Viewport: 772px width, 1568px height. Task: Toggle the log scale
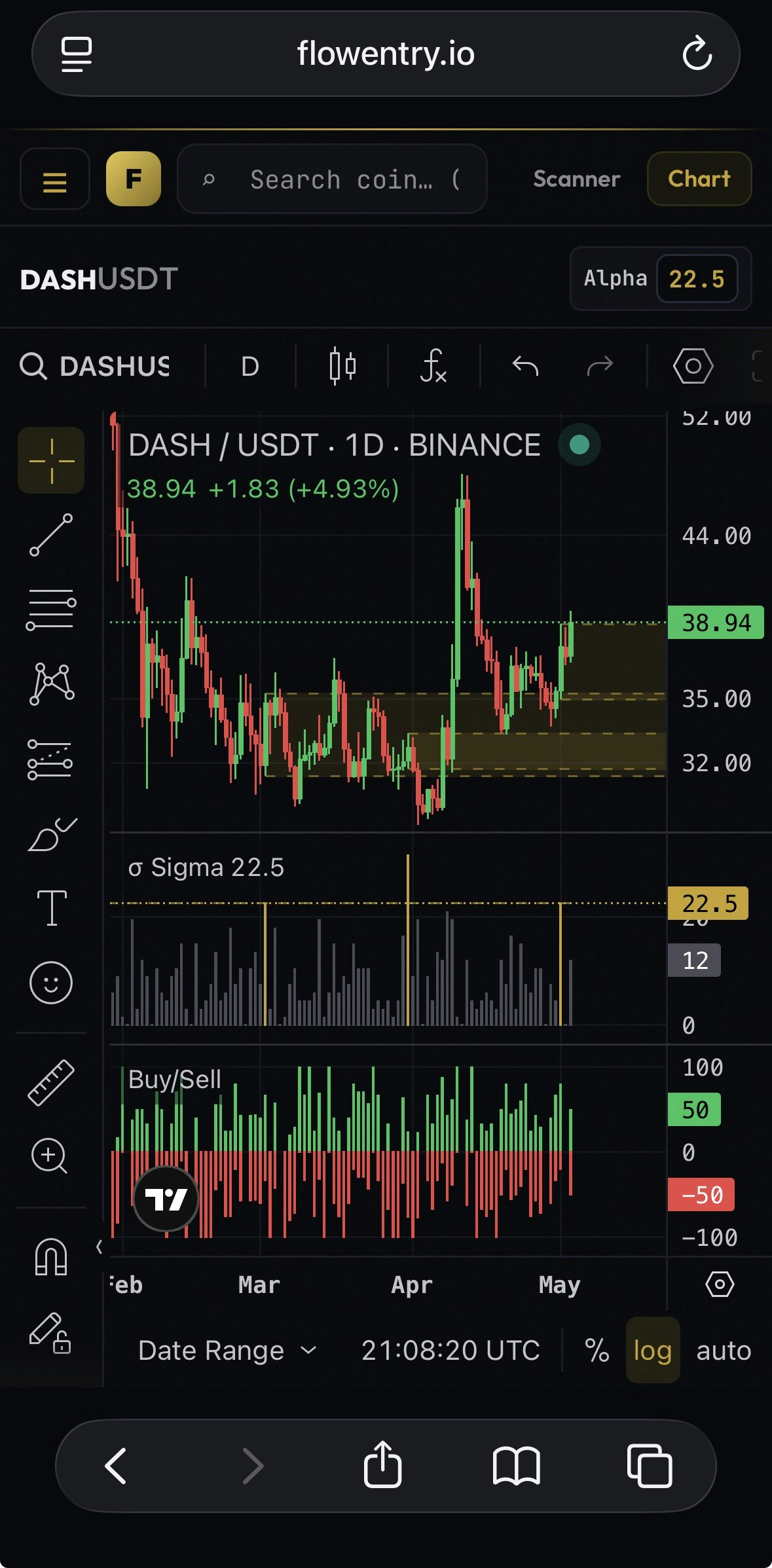point(653,1350)
